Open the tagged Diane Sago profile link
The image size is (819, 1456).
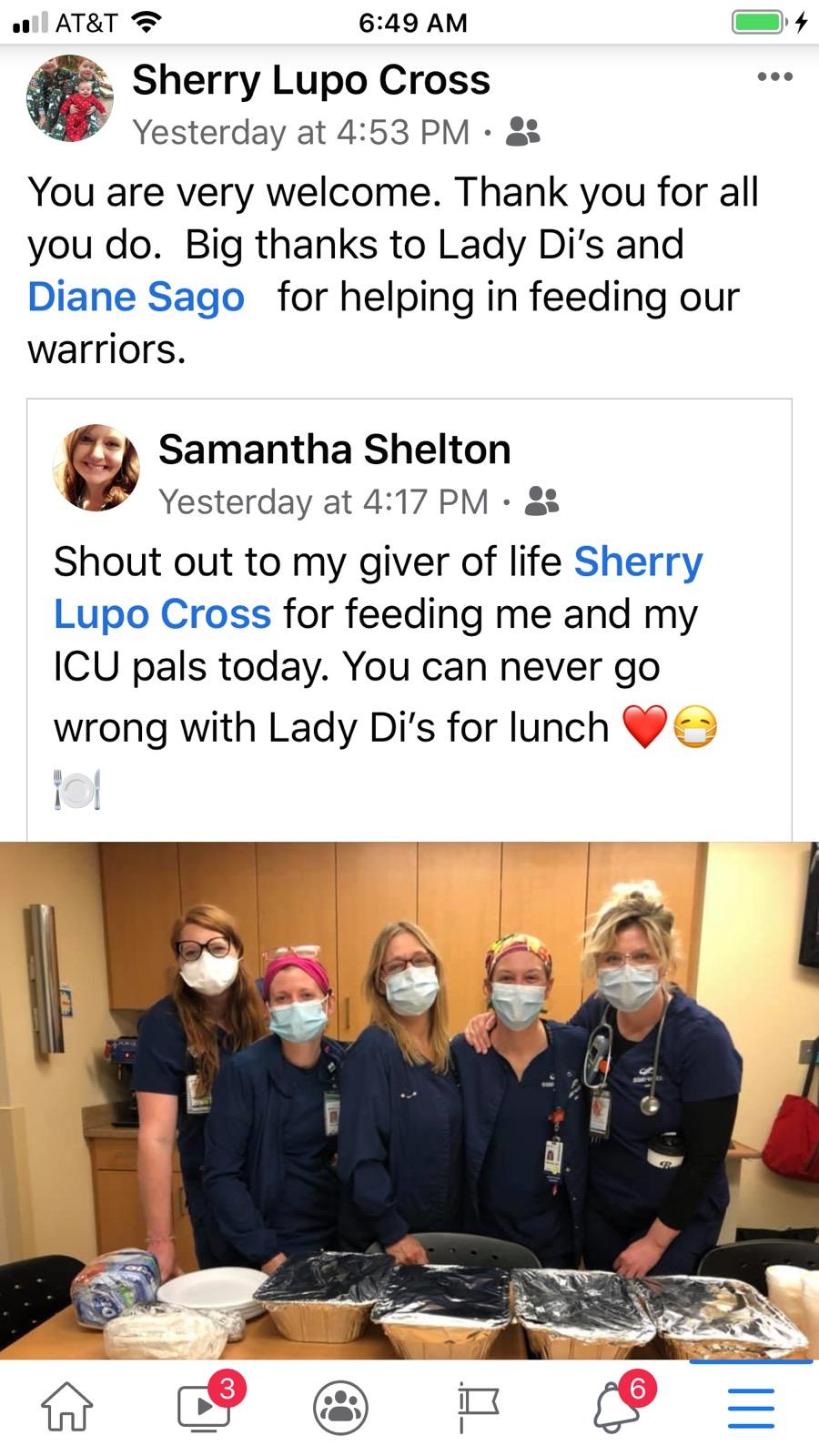[136, 298]
